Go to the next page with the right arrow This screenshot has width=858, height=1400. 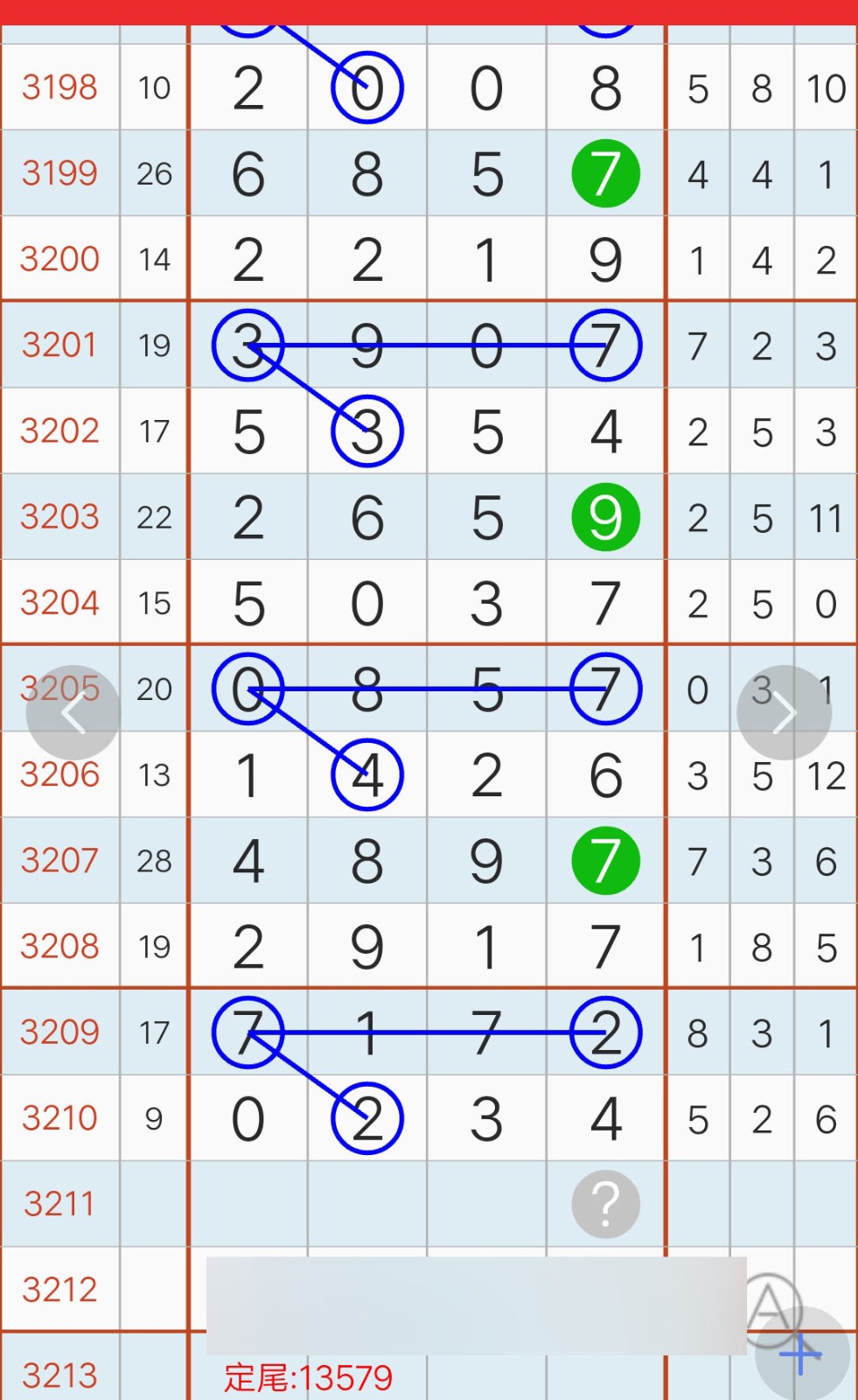pyautogui.click(x=784, y=713)
